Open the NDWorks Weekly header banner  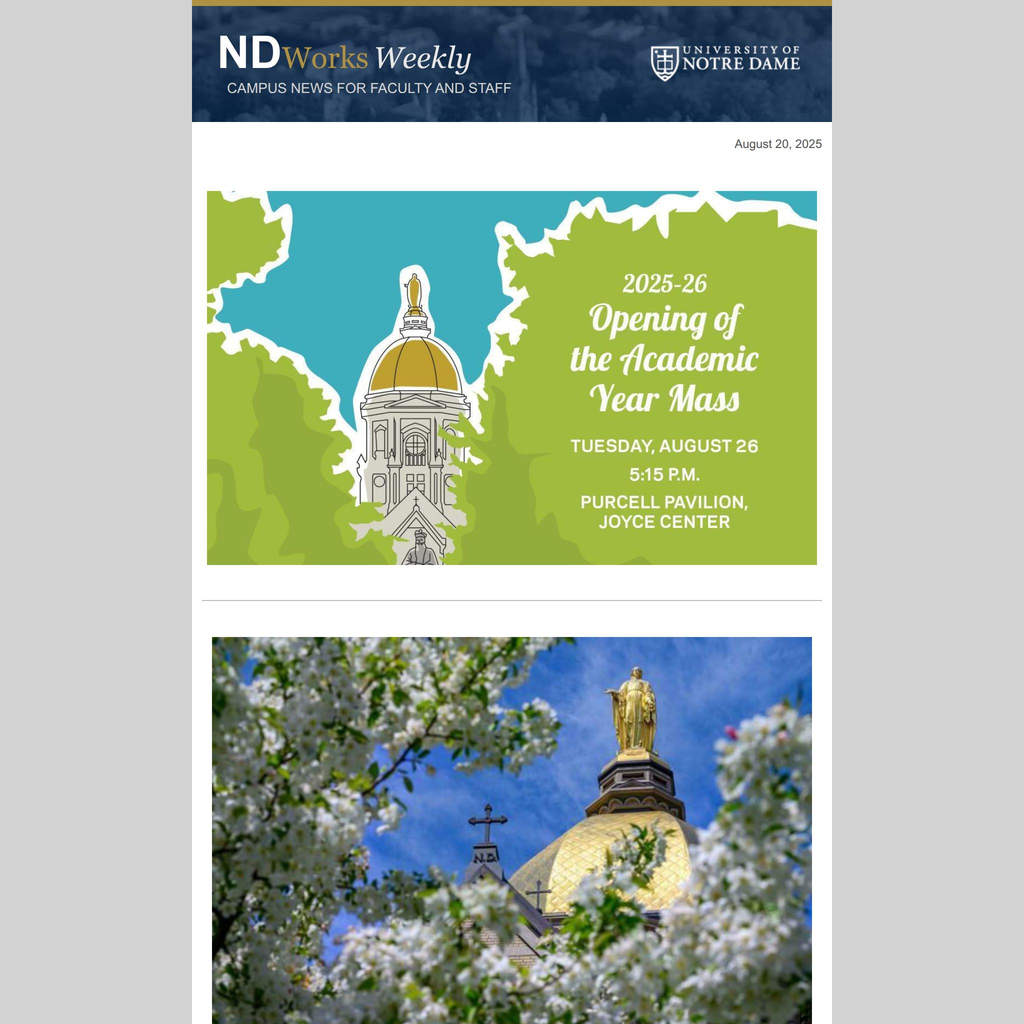click(511, 63)
